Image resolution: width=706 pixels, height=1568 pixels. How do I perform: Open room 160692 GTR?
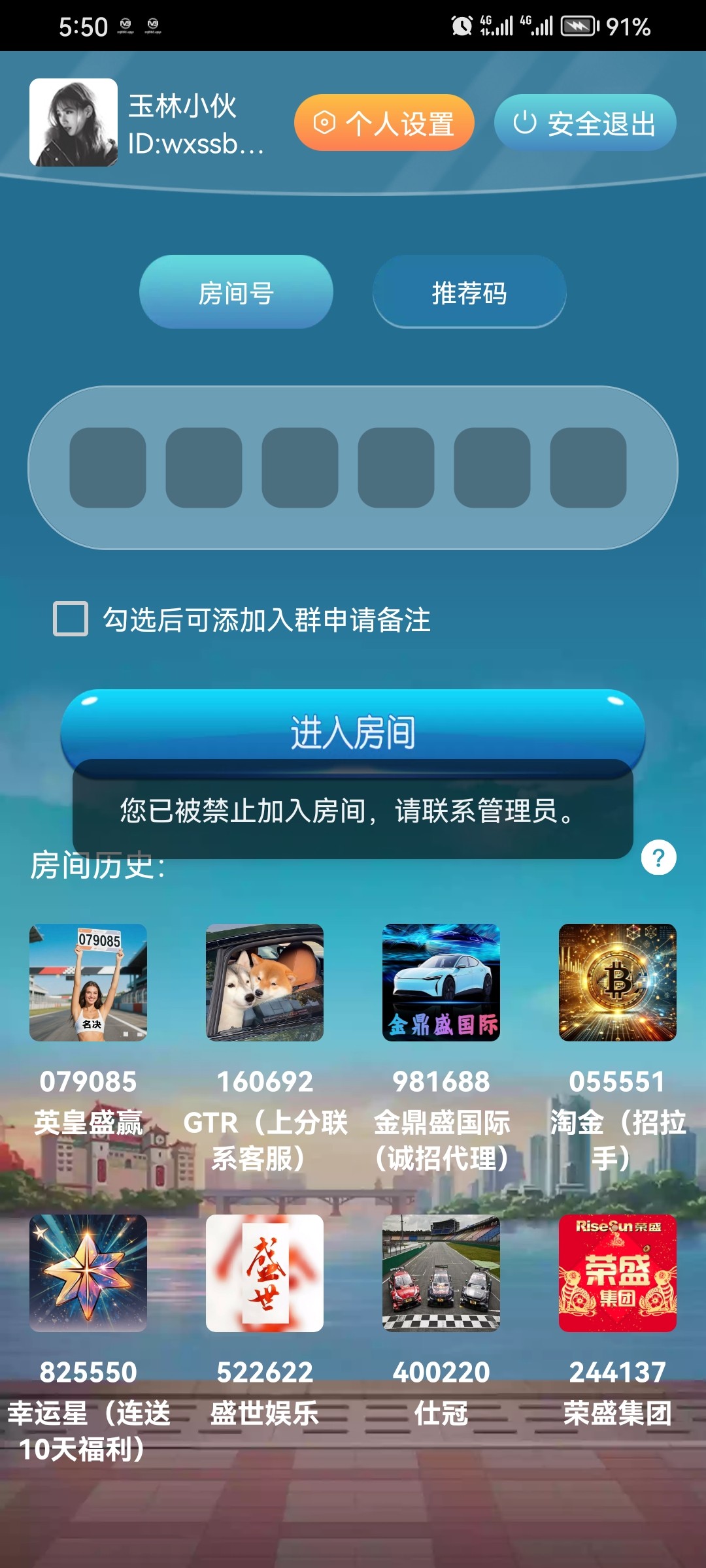(265, 983)
